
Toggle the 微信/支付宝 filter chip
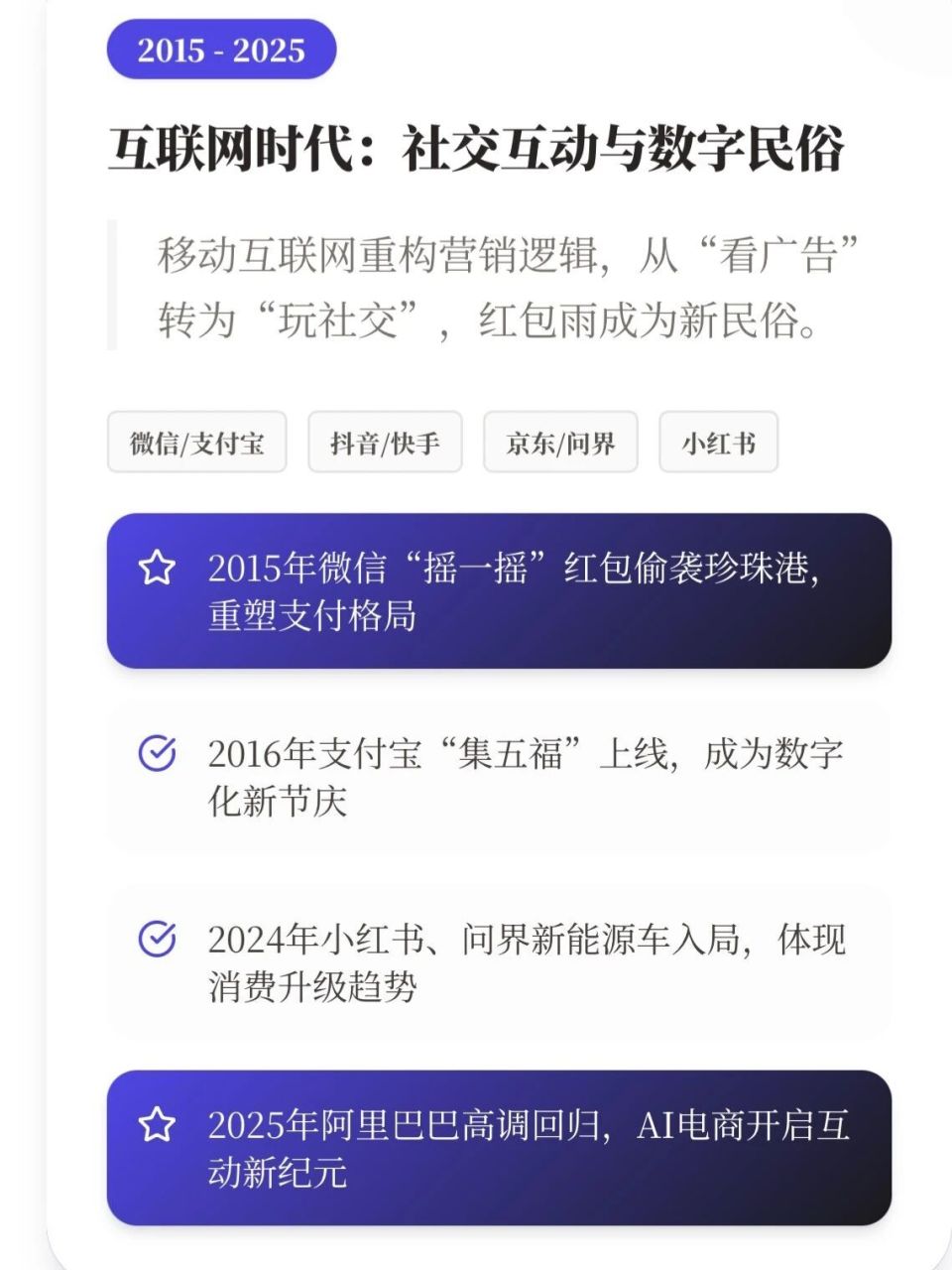coord(196,443)
